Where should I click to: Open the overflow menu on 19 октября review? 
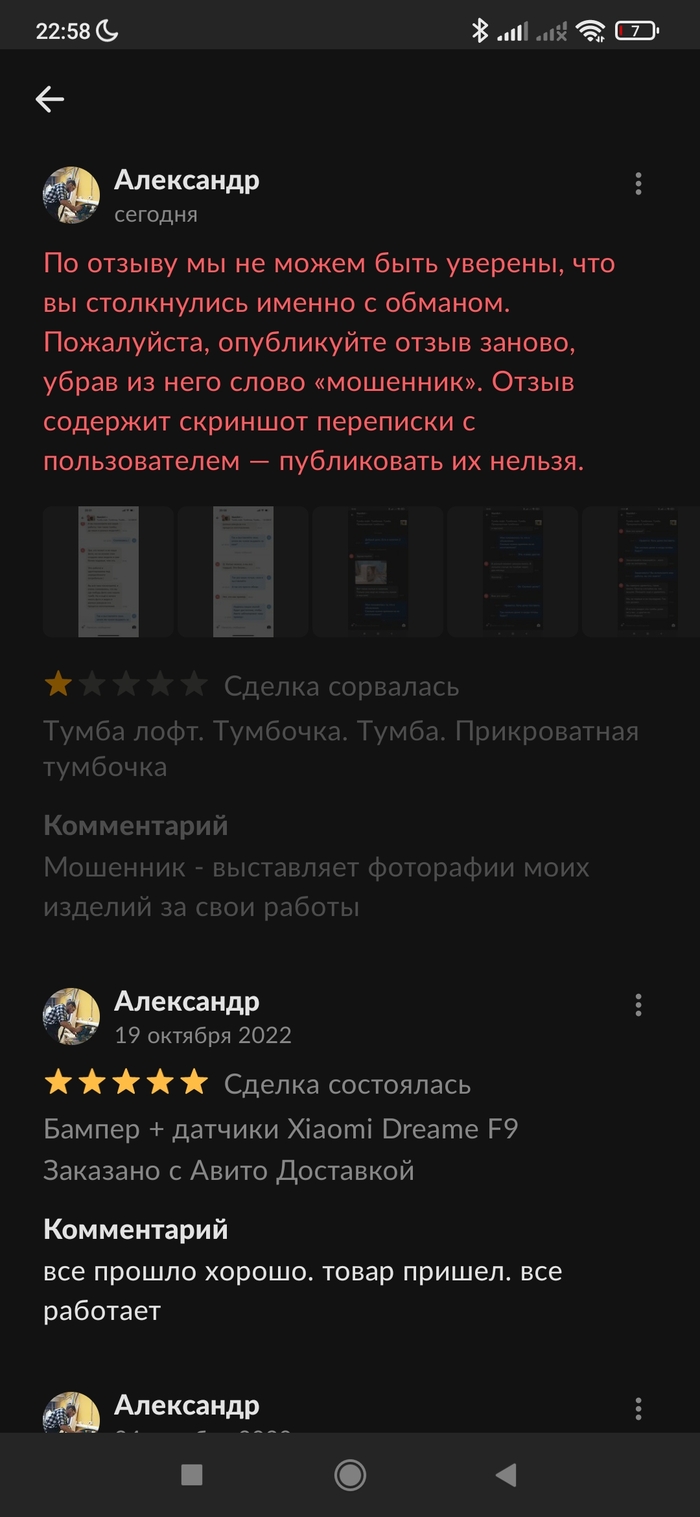pos(638,1005)
